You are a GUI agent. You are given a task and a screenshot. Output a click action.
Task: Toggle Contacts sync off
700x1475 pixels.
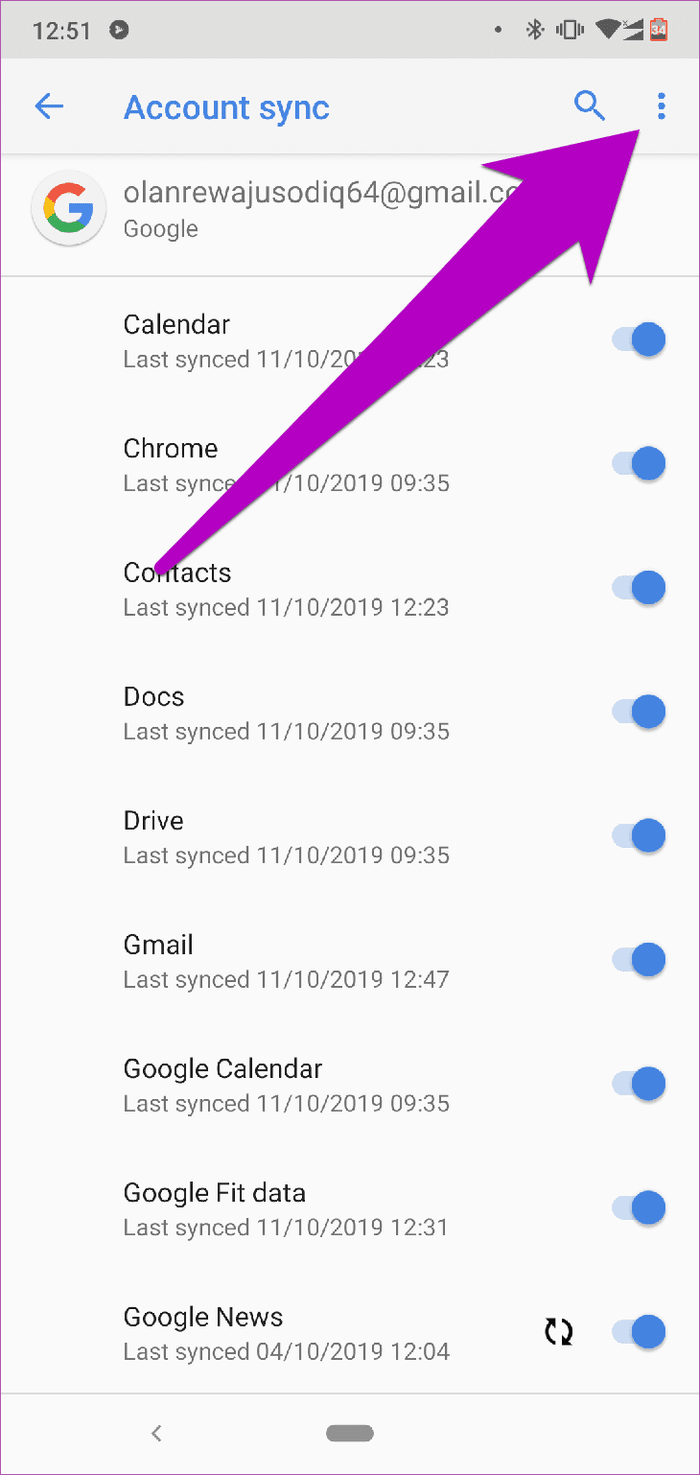639,588
